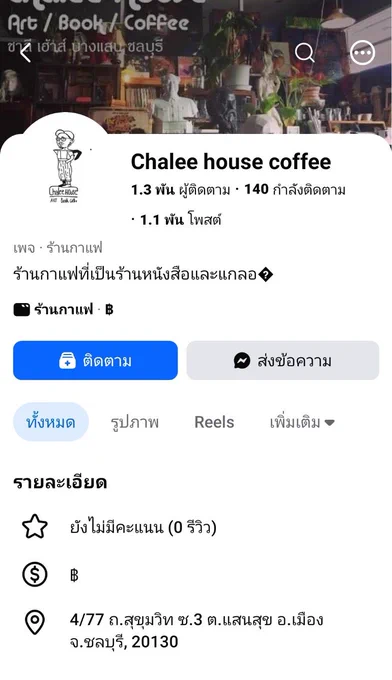Send a message via ส่งข้อความ button
The image size is (392, 680).
click(x=283, y=360)
